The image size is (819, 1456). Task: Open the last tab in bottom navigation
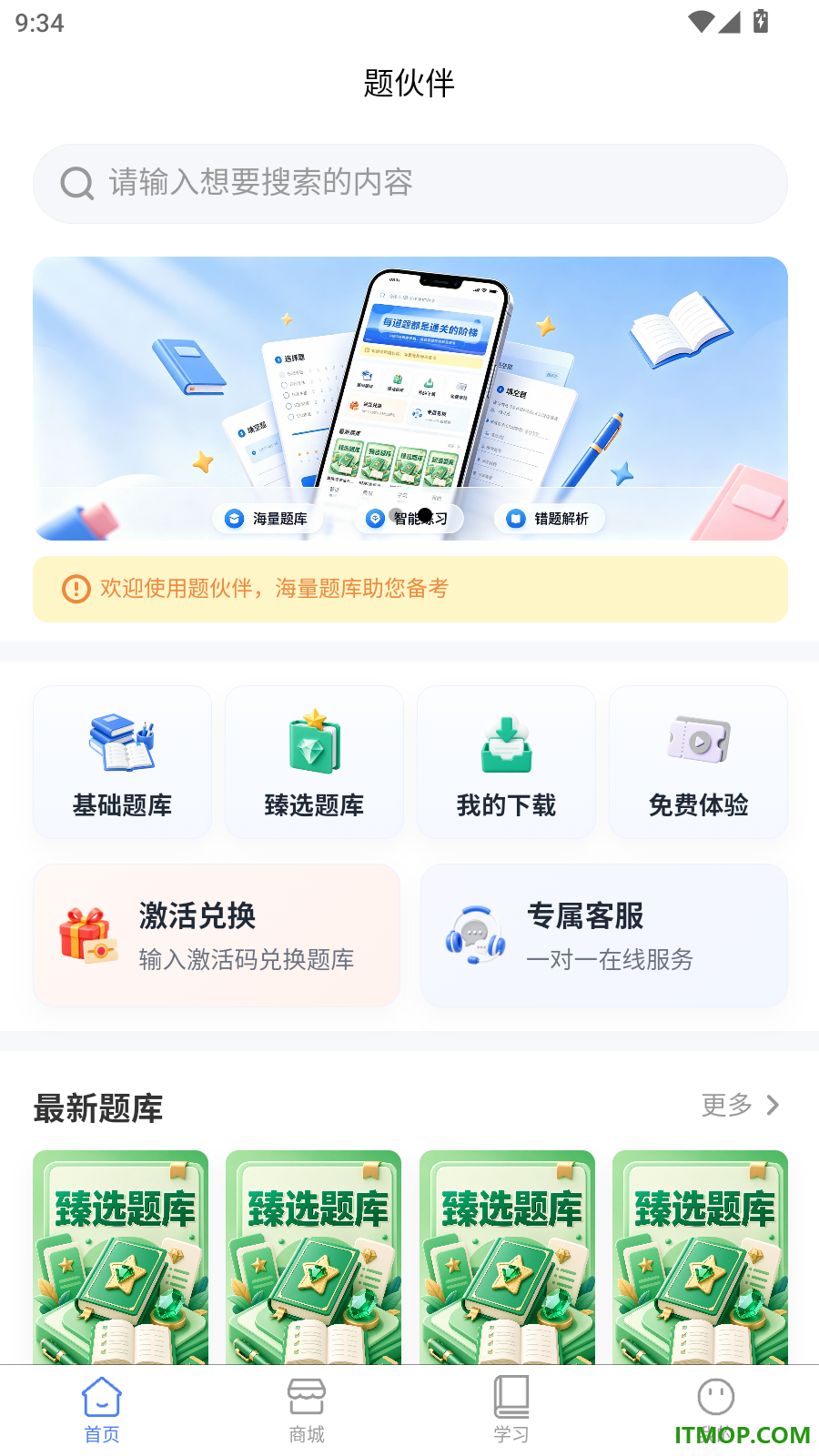(x=716, y=1410)
